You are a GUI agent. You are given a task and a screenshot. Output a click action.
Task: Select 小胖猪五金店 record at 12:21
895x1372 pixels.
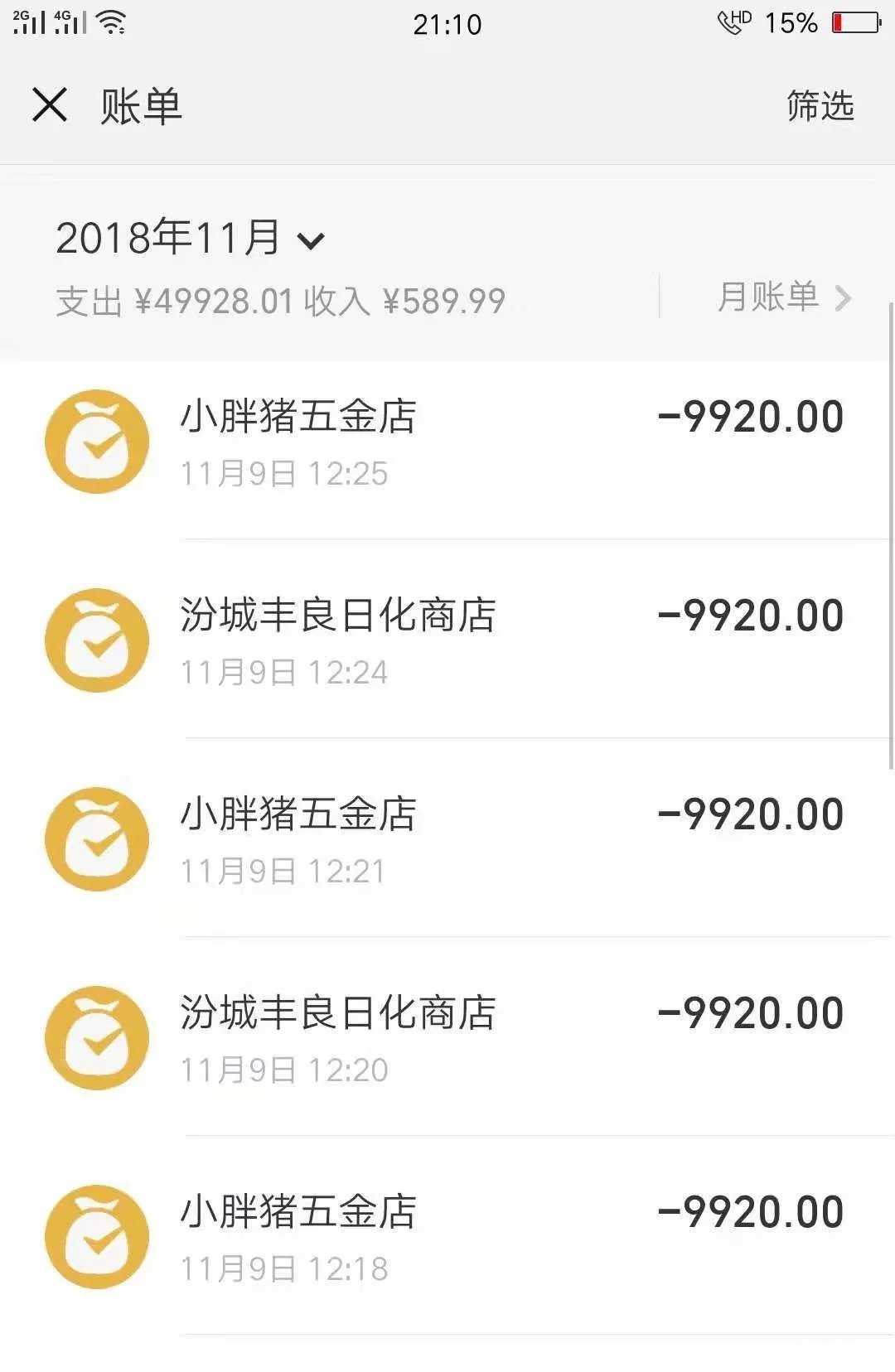[x=447, y=840]
